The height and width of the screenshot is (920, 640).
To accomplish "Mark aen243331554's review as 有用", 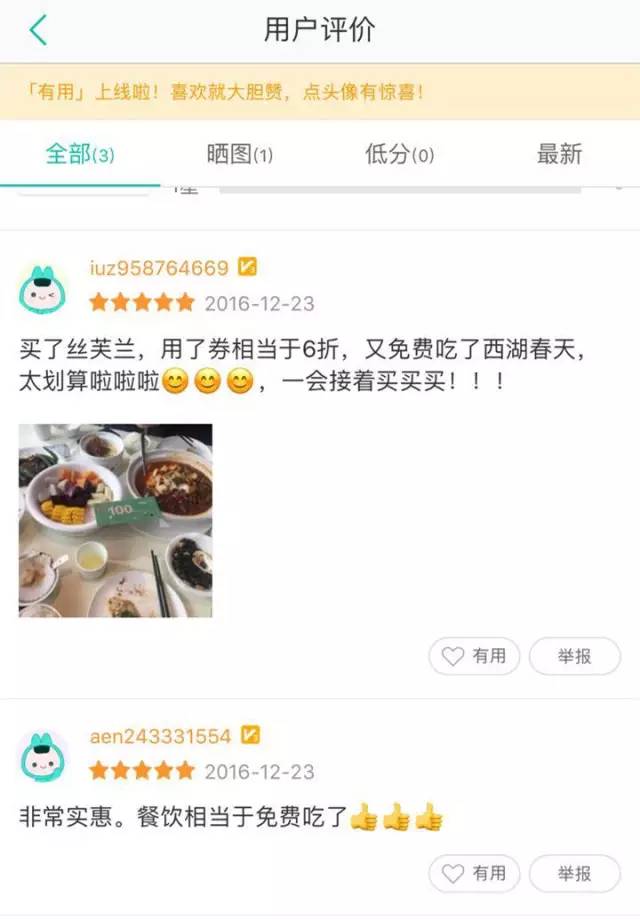I will 475,873.
